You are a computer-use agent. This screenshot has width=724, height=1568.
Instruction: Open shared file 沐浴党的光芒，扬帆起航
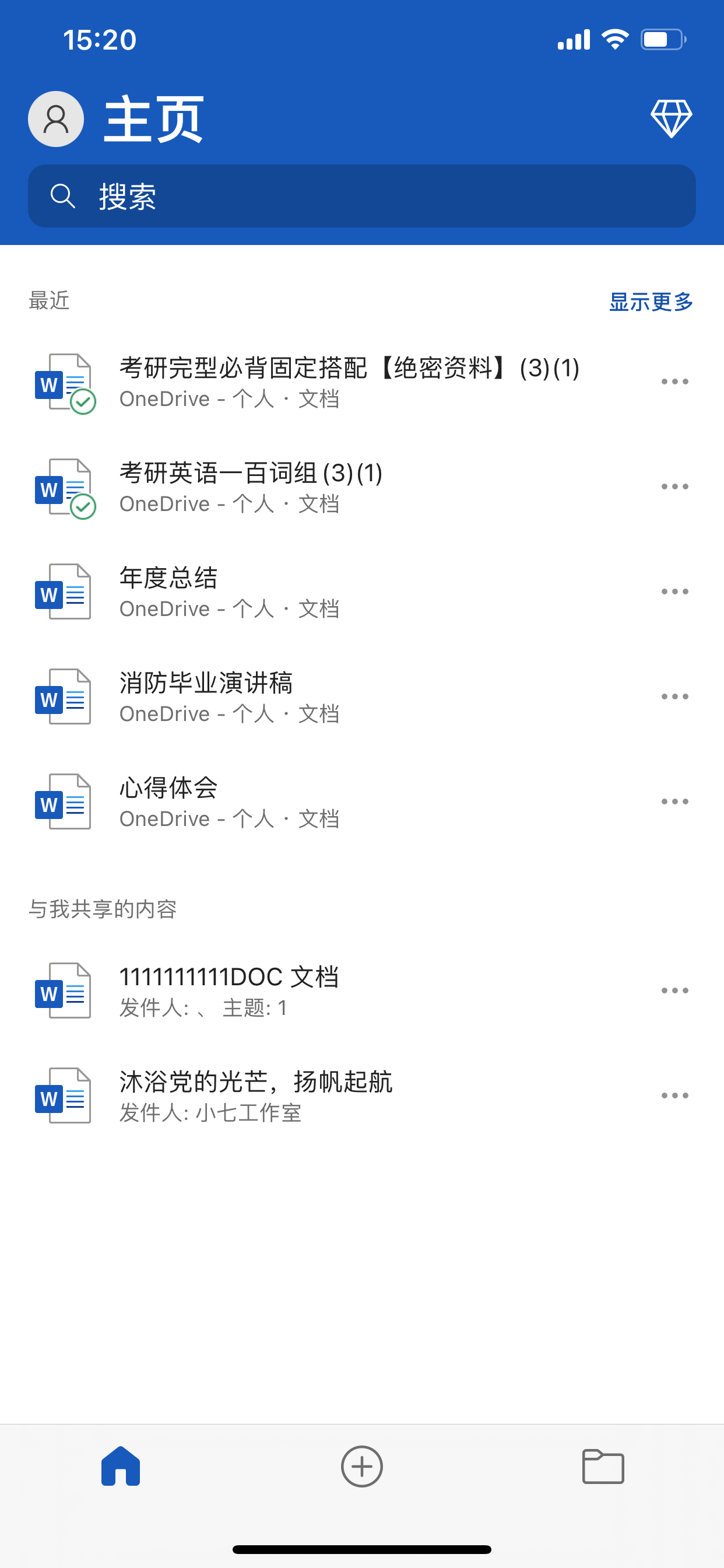click(x=255, y=1095)
